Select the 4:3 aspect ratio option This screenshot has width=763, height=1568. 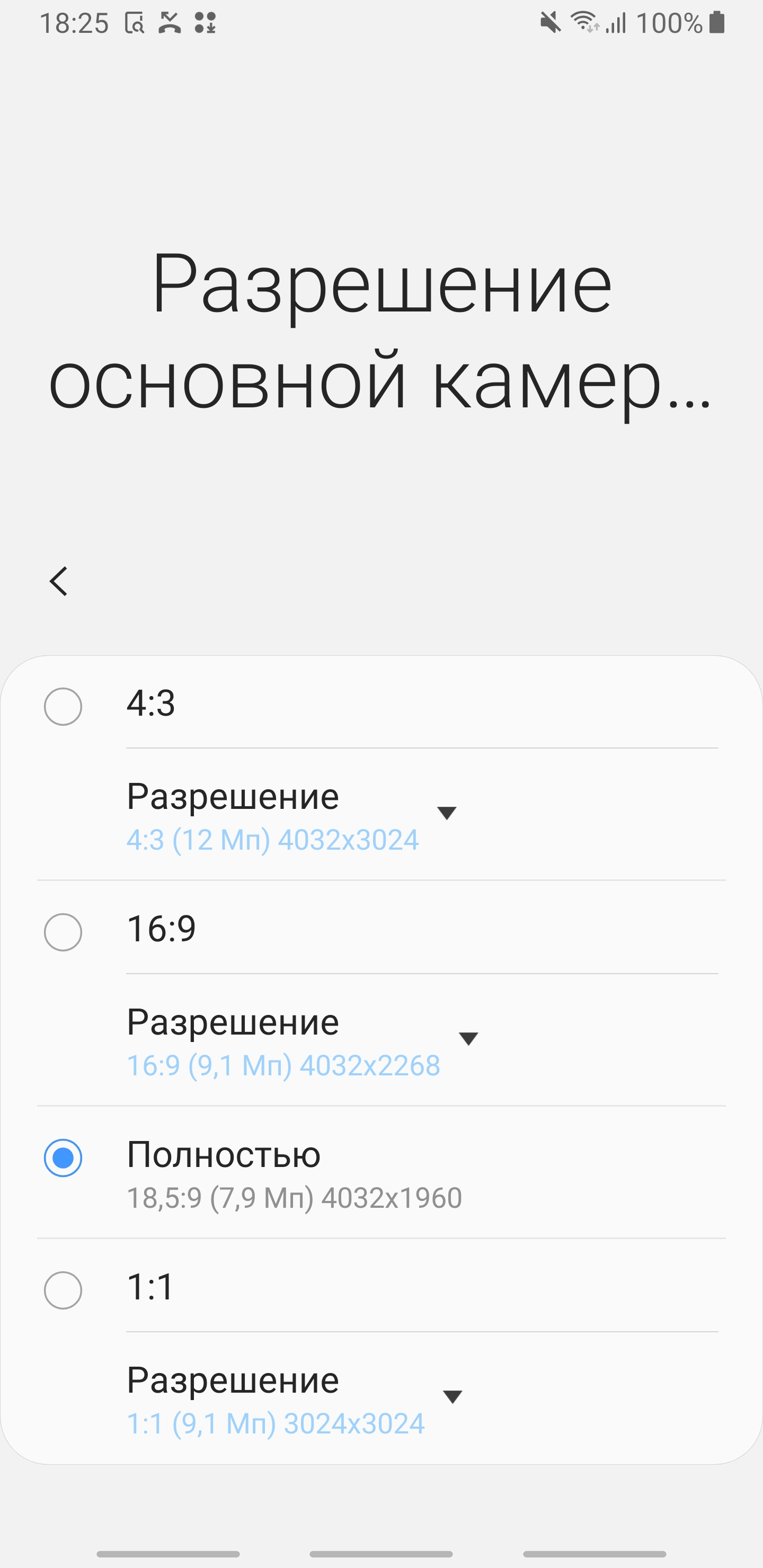pyautogui.click(x=63, y=706)
